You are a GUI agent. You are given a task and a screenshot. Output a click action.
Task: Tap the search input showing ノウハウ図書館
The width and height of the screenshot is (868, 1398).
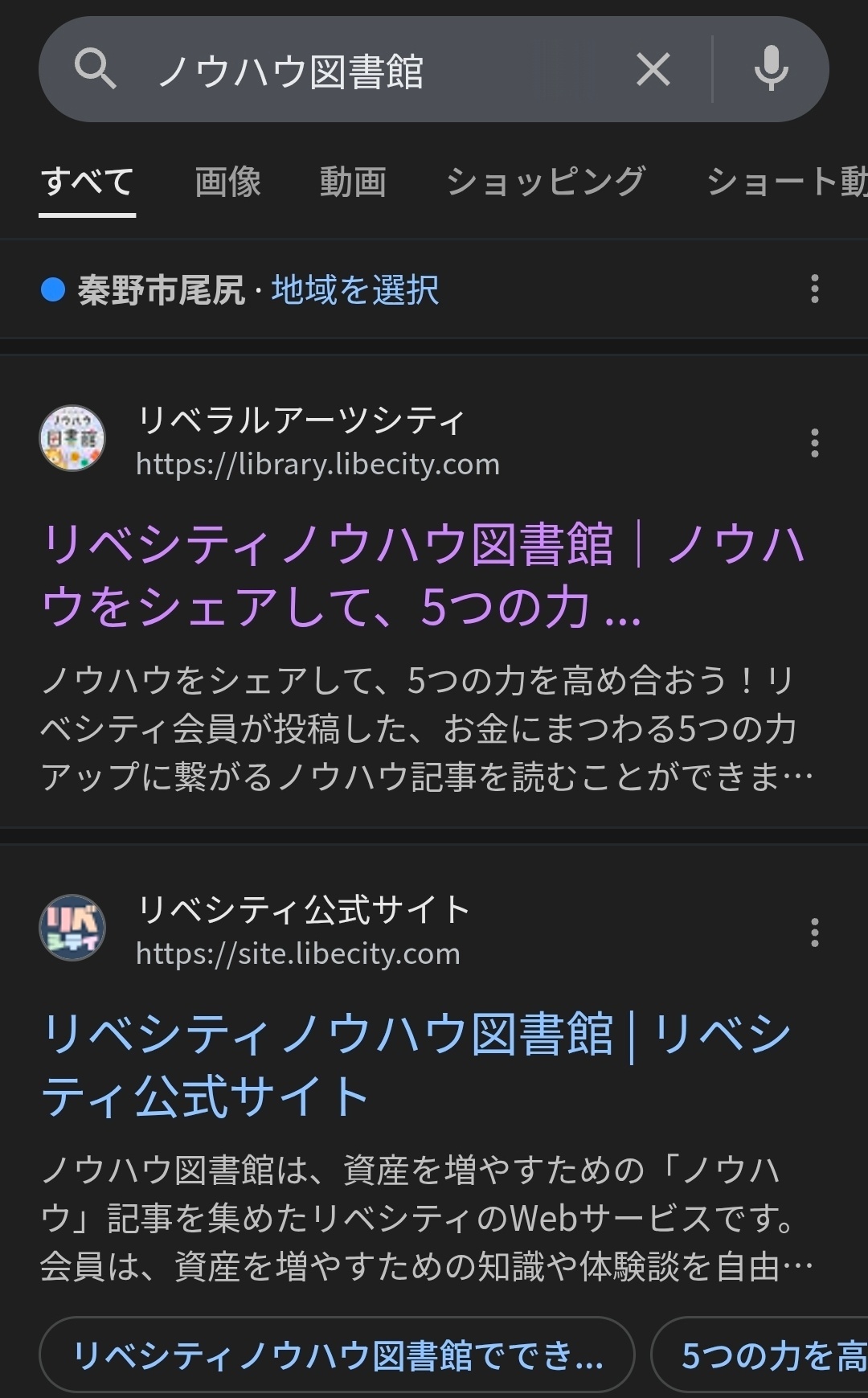(321, 70)
